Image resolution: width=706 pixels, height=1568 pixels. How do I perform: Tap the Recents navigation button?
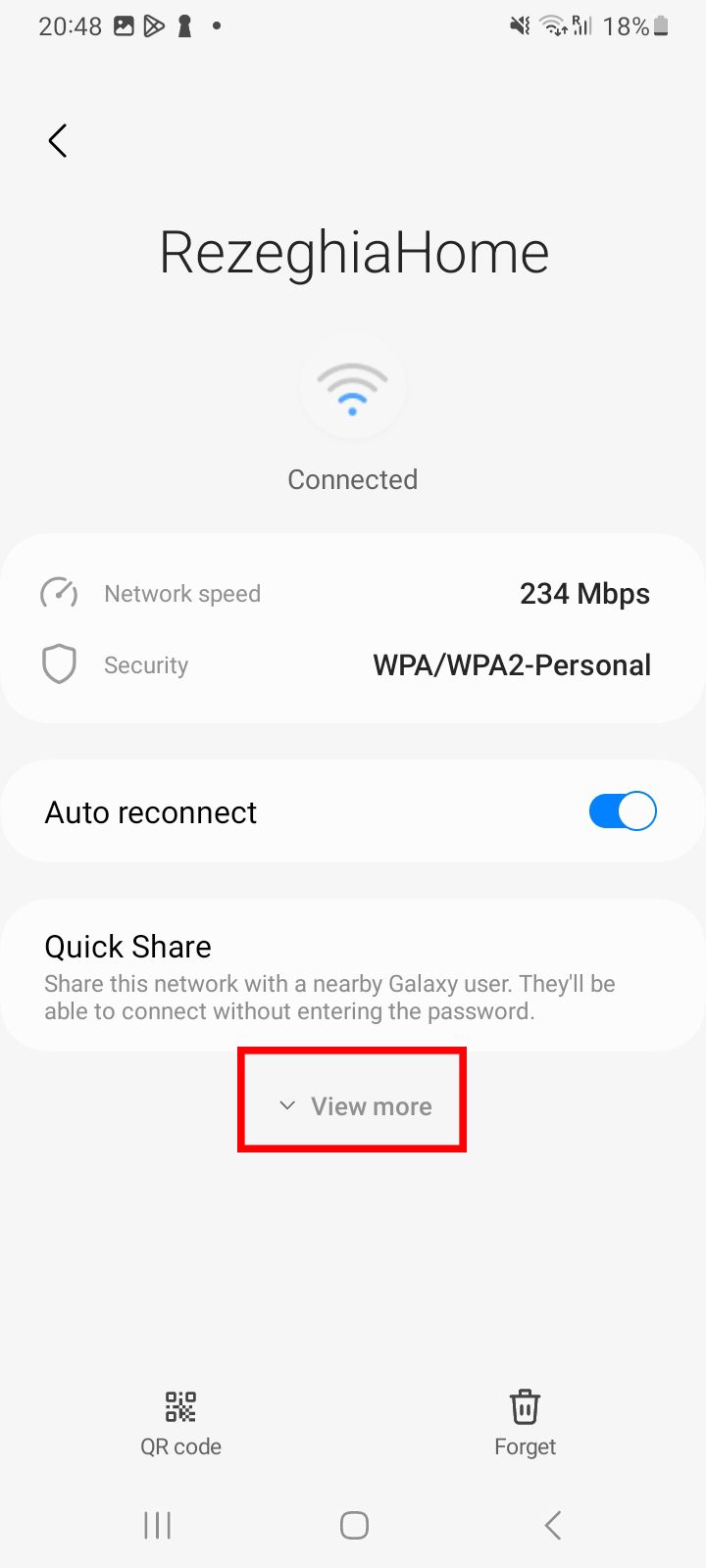point(157,1525)
